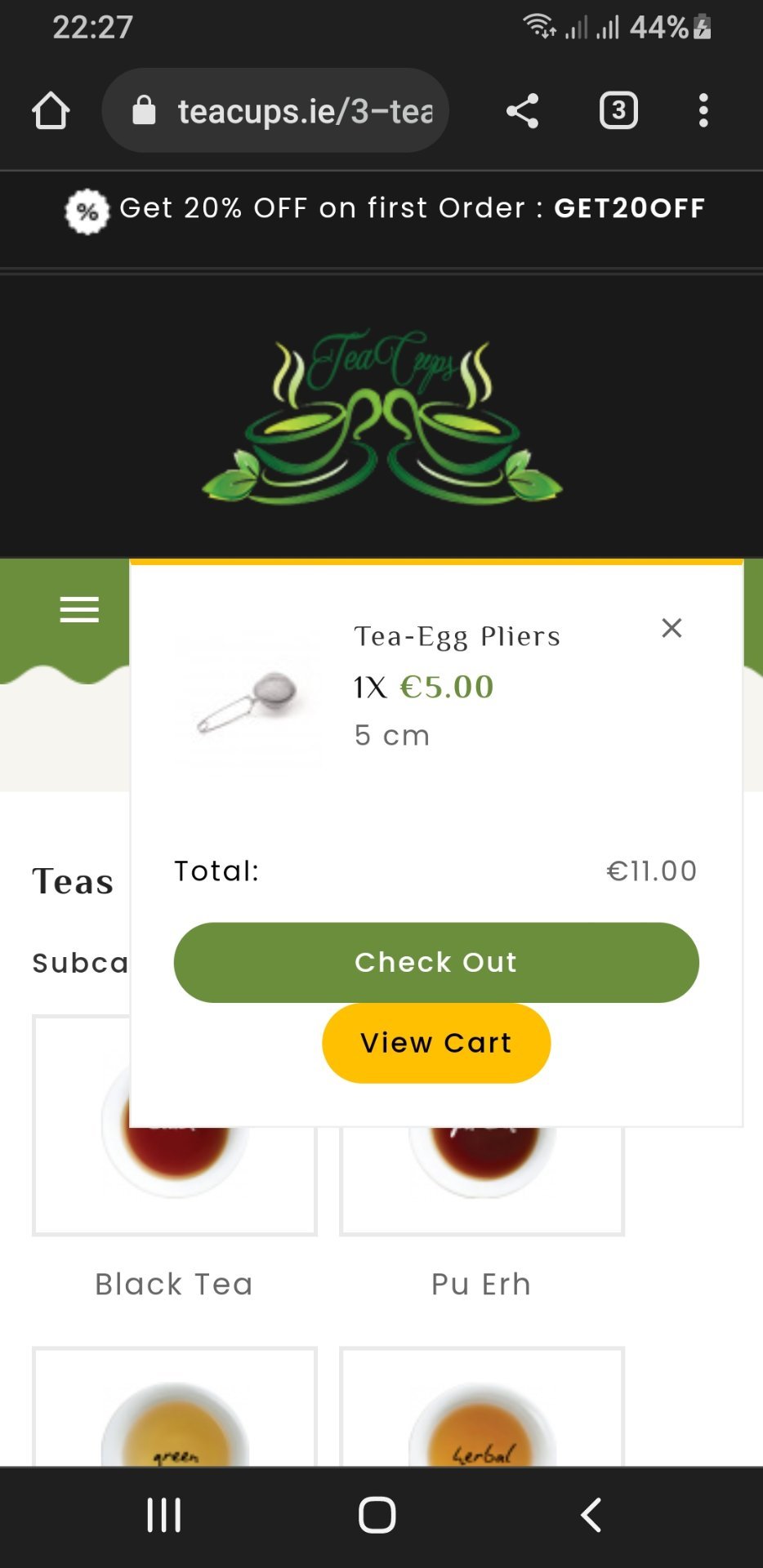This screenshot has height=1568, width=763.
Task: Open the browser overflow menu
Action: pos(703,110)
